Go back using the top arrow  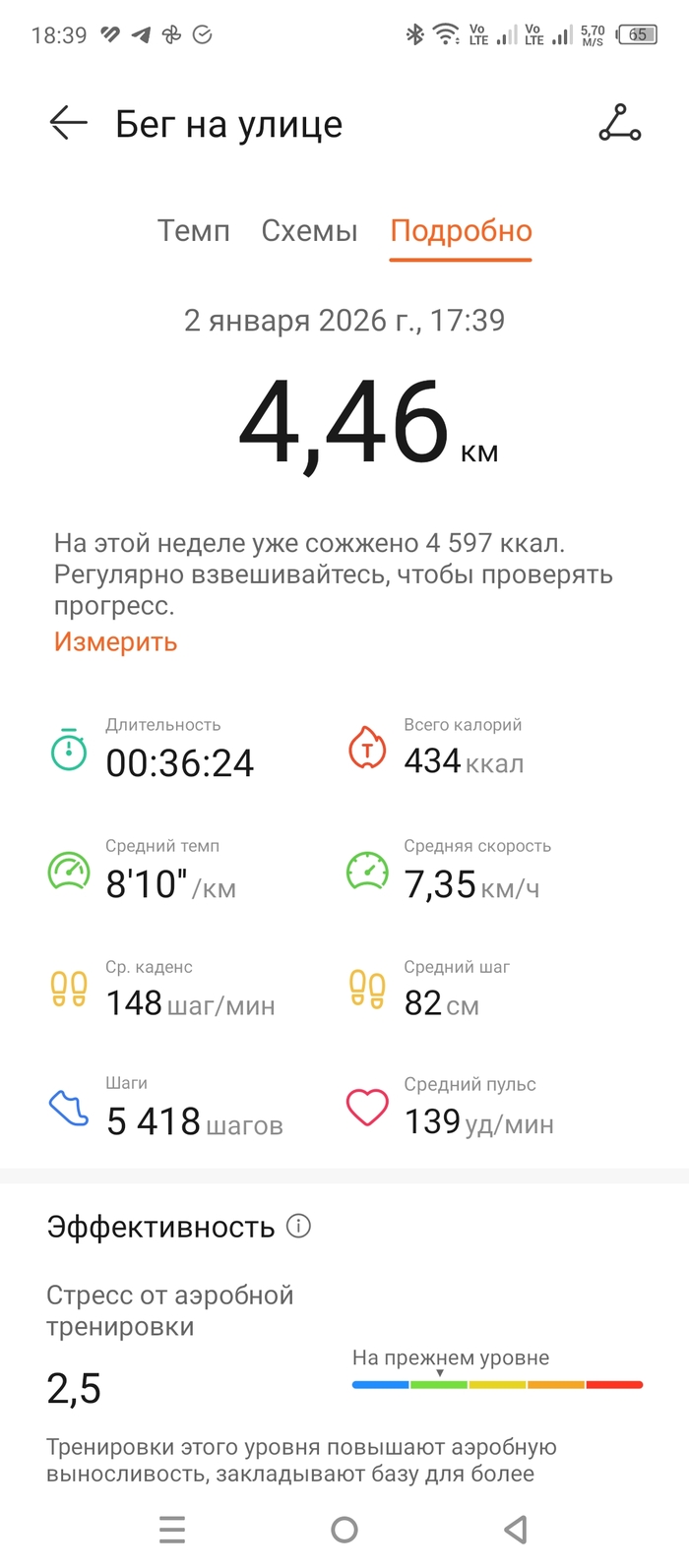(x=68, y=124)
